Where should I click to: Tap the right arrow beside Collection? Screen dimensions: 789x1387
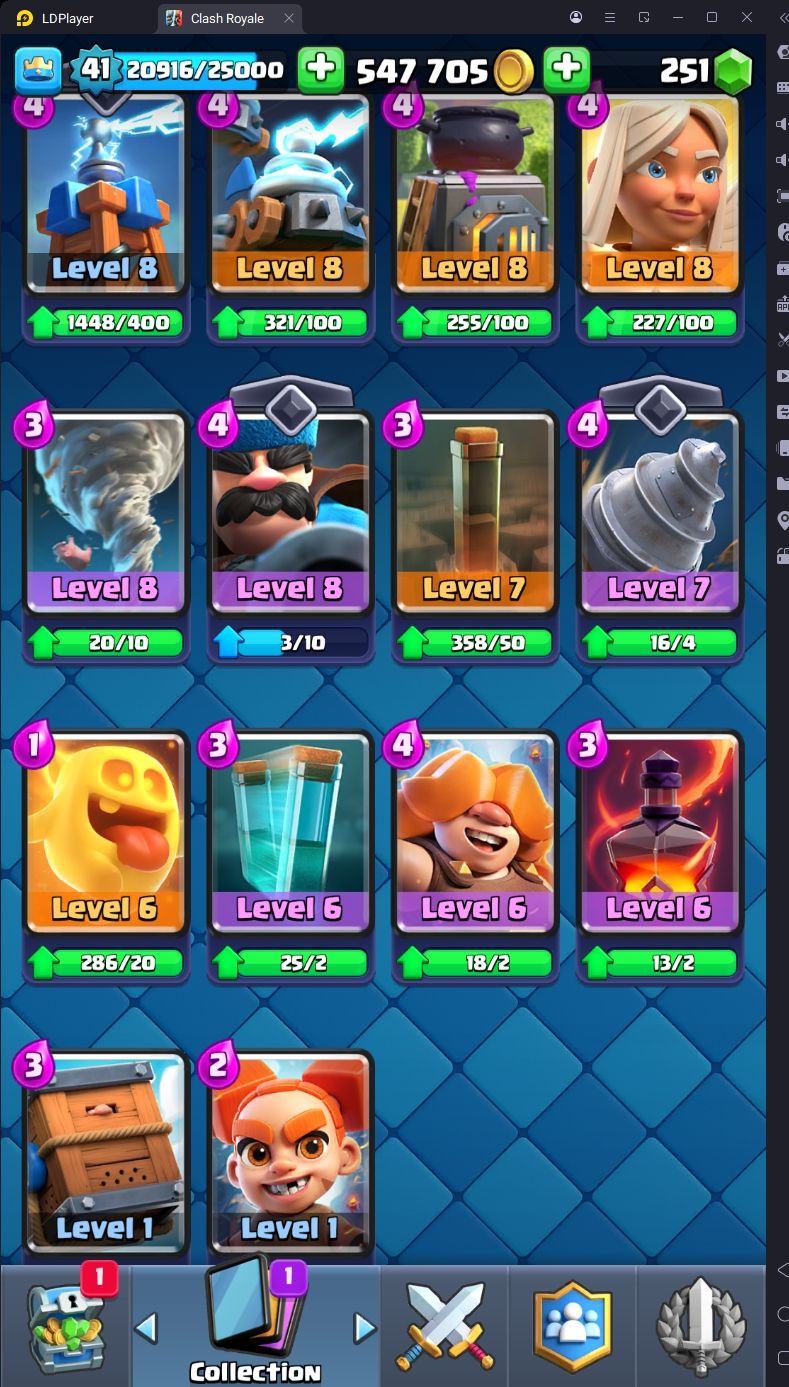point(365,1327)
